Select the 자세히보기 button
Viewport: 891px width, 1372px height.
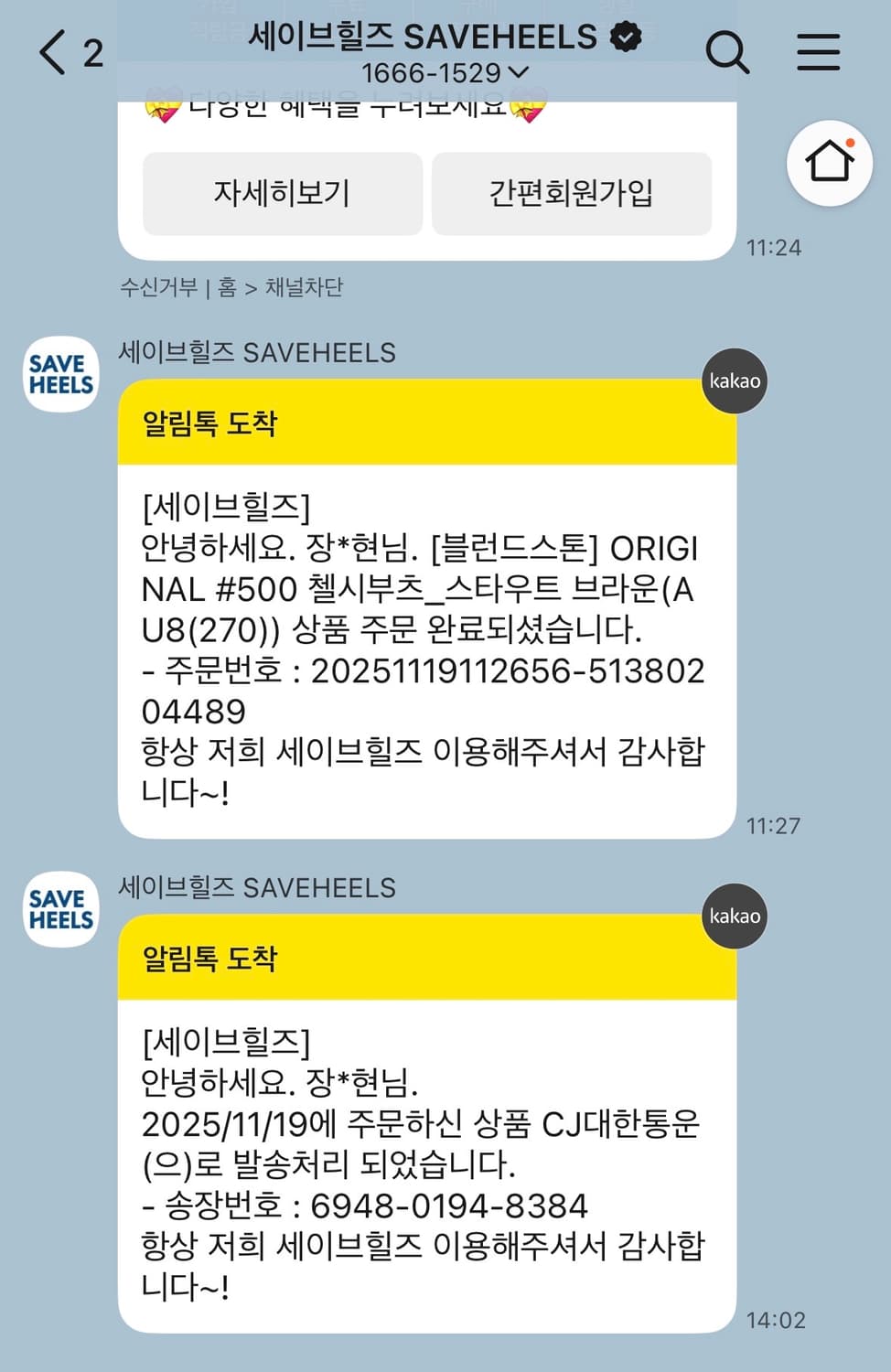click(282, 193)
